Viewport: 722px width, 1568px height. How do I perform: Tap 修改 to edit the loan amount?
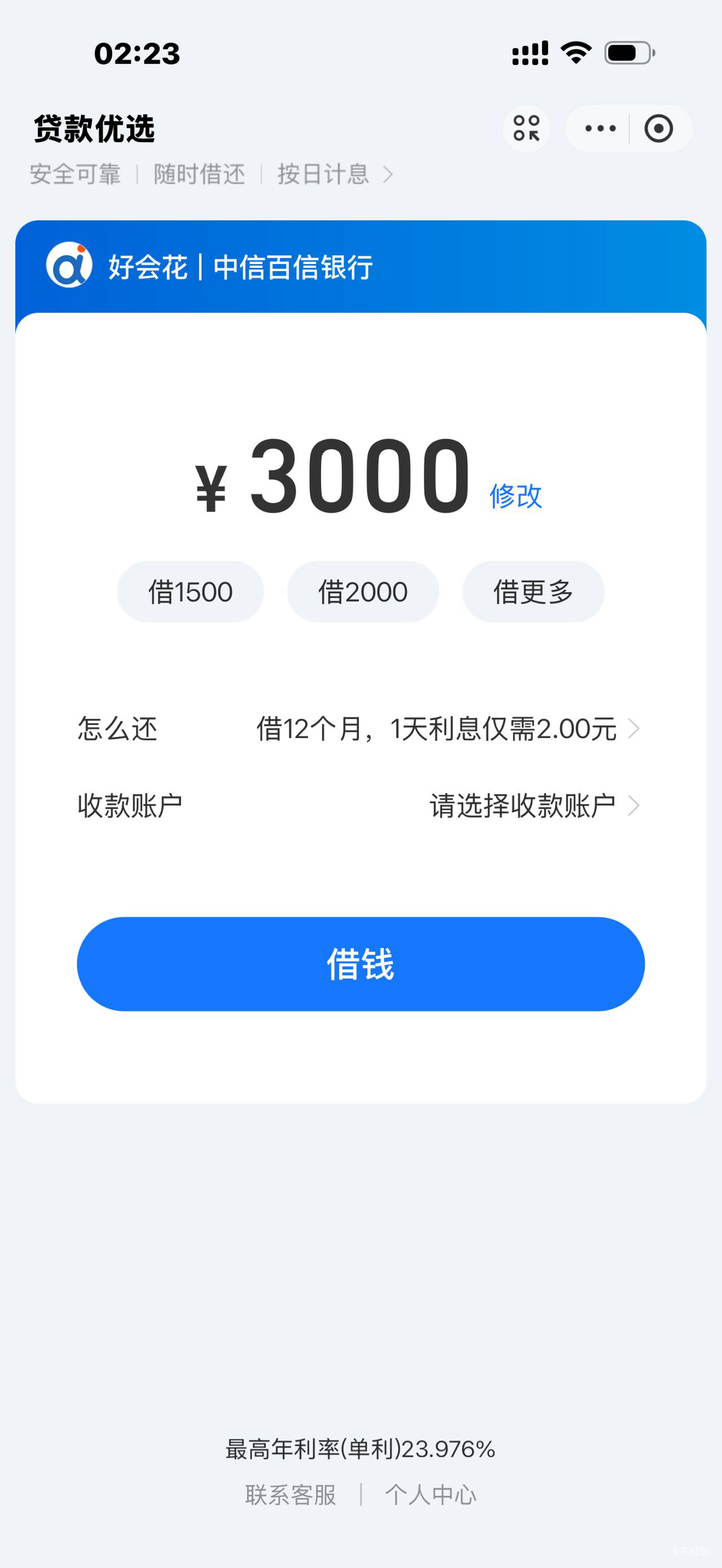point(516,496)
